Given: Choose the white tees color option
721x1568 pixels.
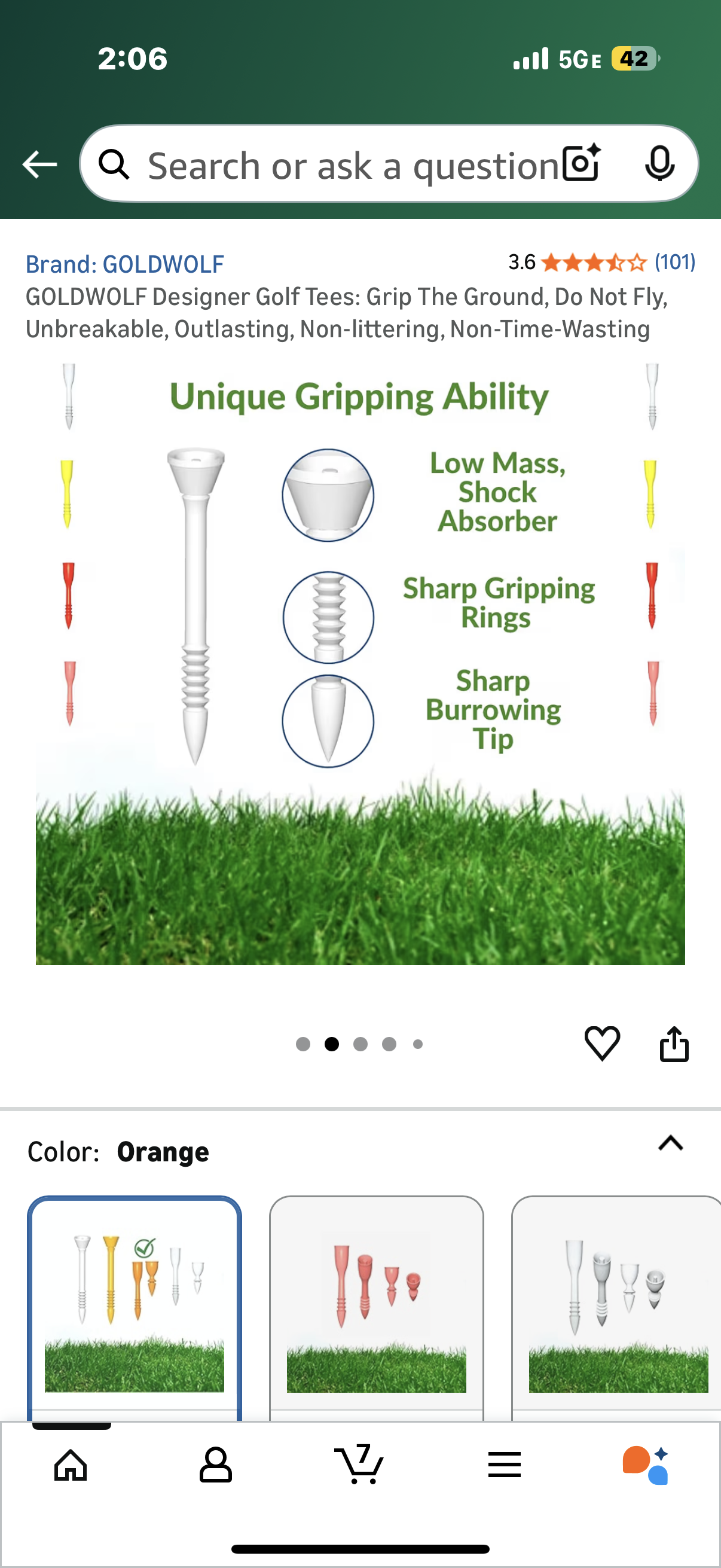Looking at the screenshot, I should tap(616, 1308).
